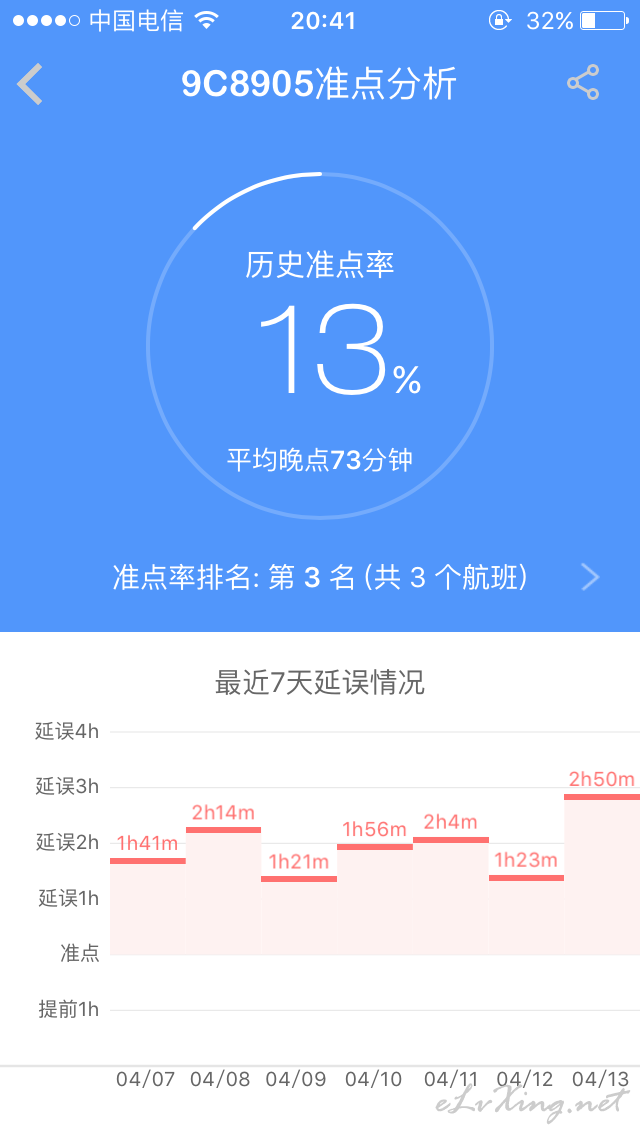The width and height of the screenshot is (640, 1136).
Task: Open the 准点率排名 ranking row
Action: (x=320, y=577)
